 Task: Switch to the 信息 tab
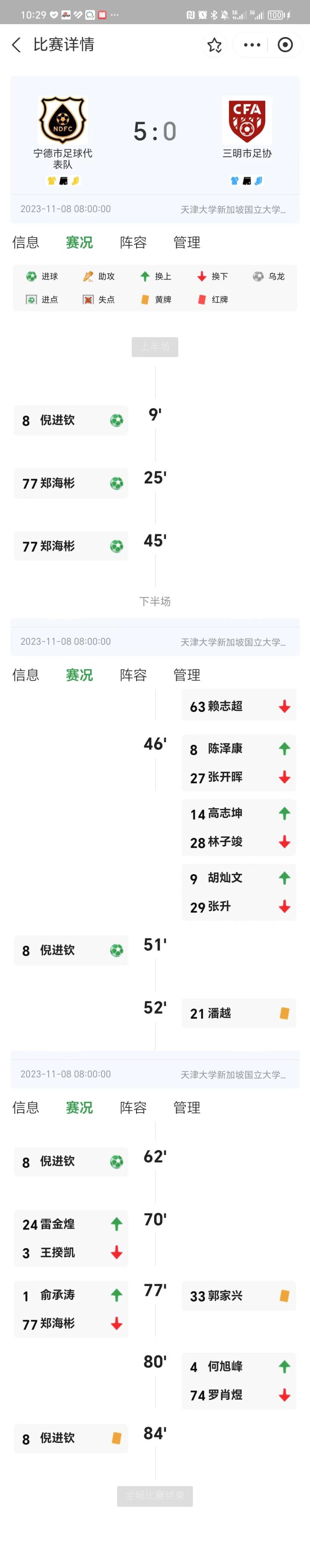pos(25,242)
